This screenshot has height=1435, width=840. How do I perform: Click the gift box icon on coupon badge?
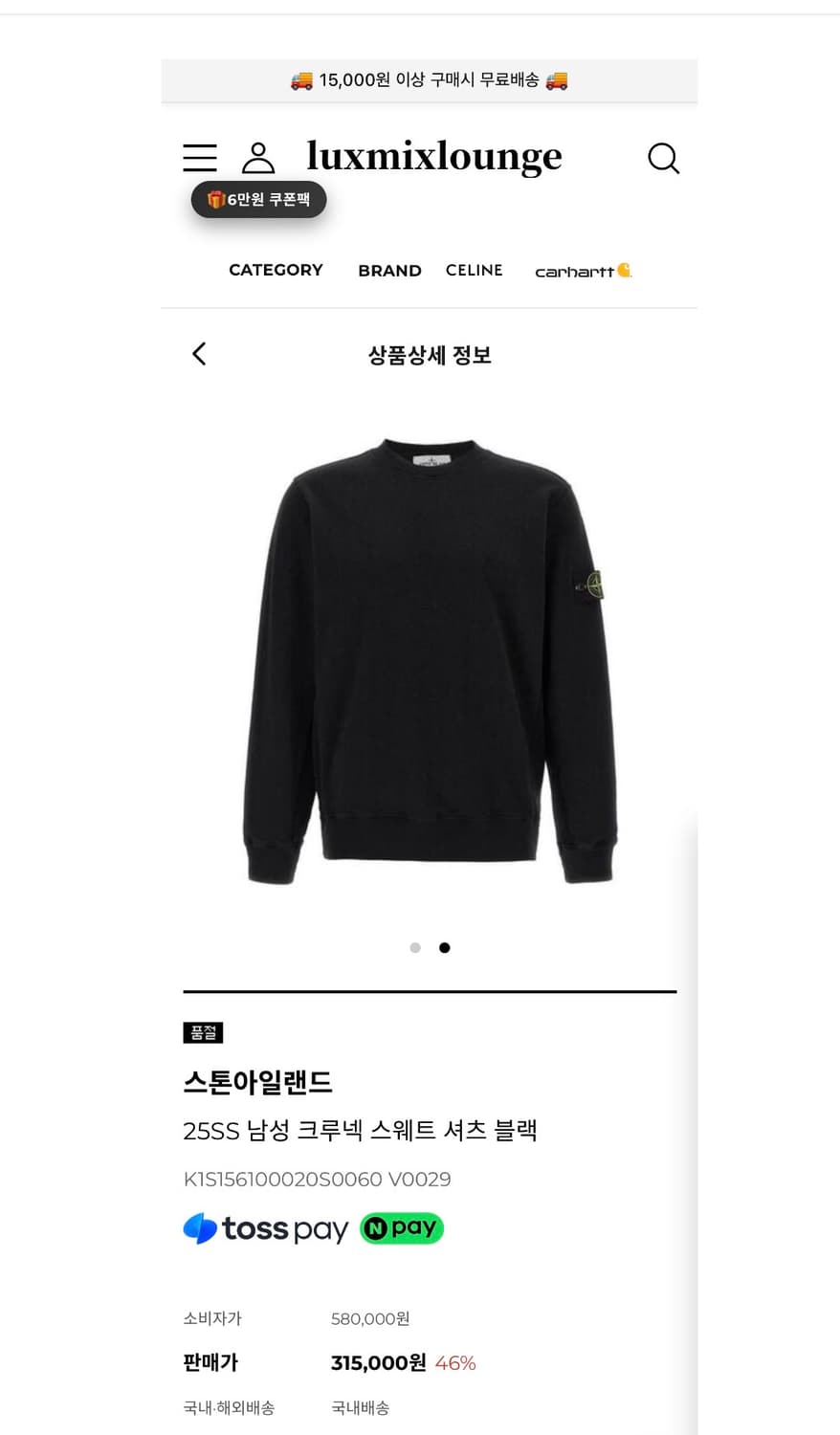tap(214, 199)
